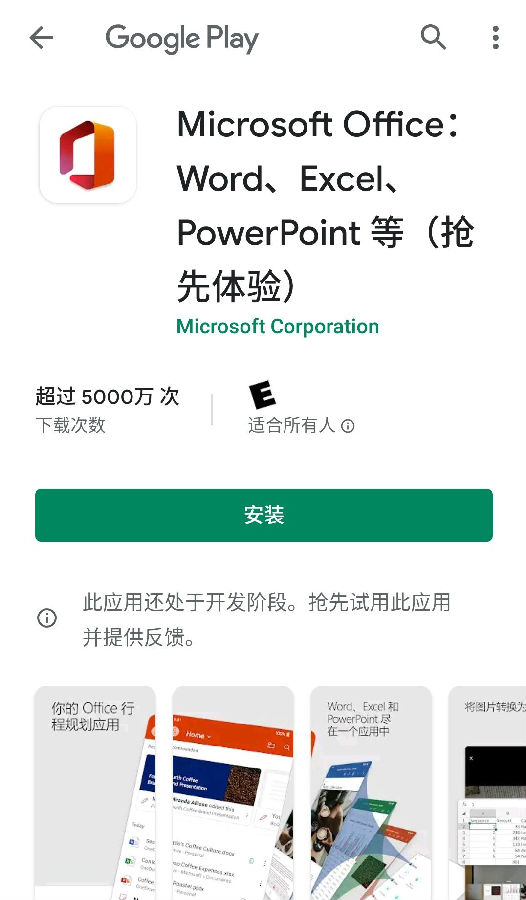Open the Microsoft Corporation developer link
The image size is (526, 900).
pos(277,327)
